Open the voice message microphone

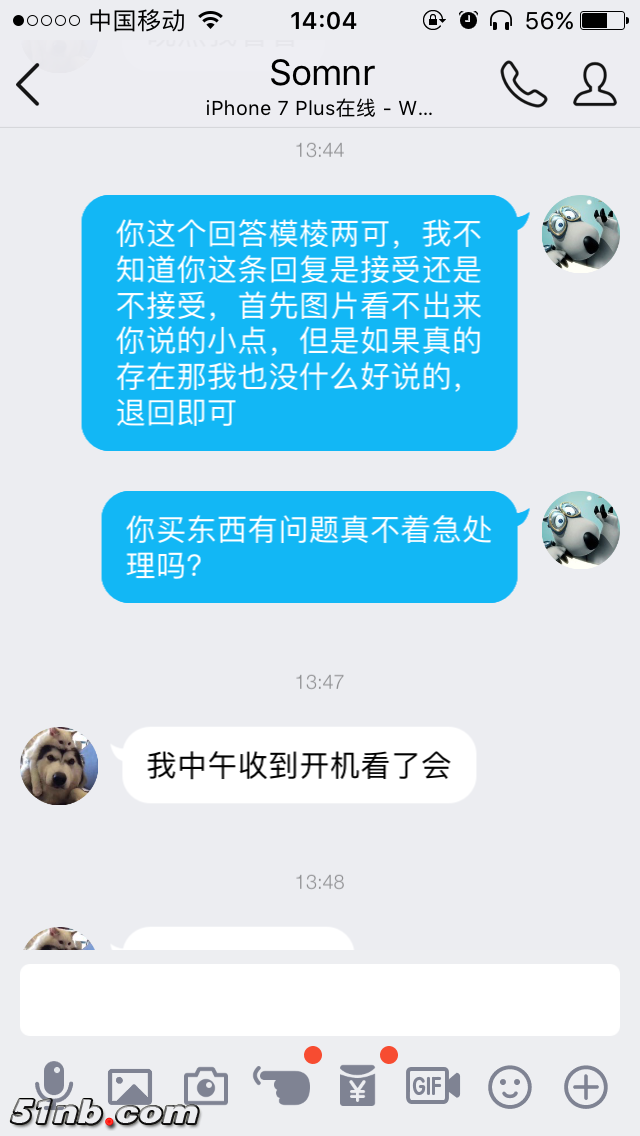click(x=54, y=1085)
